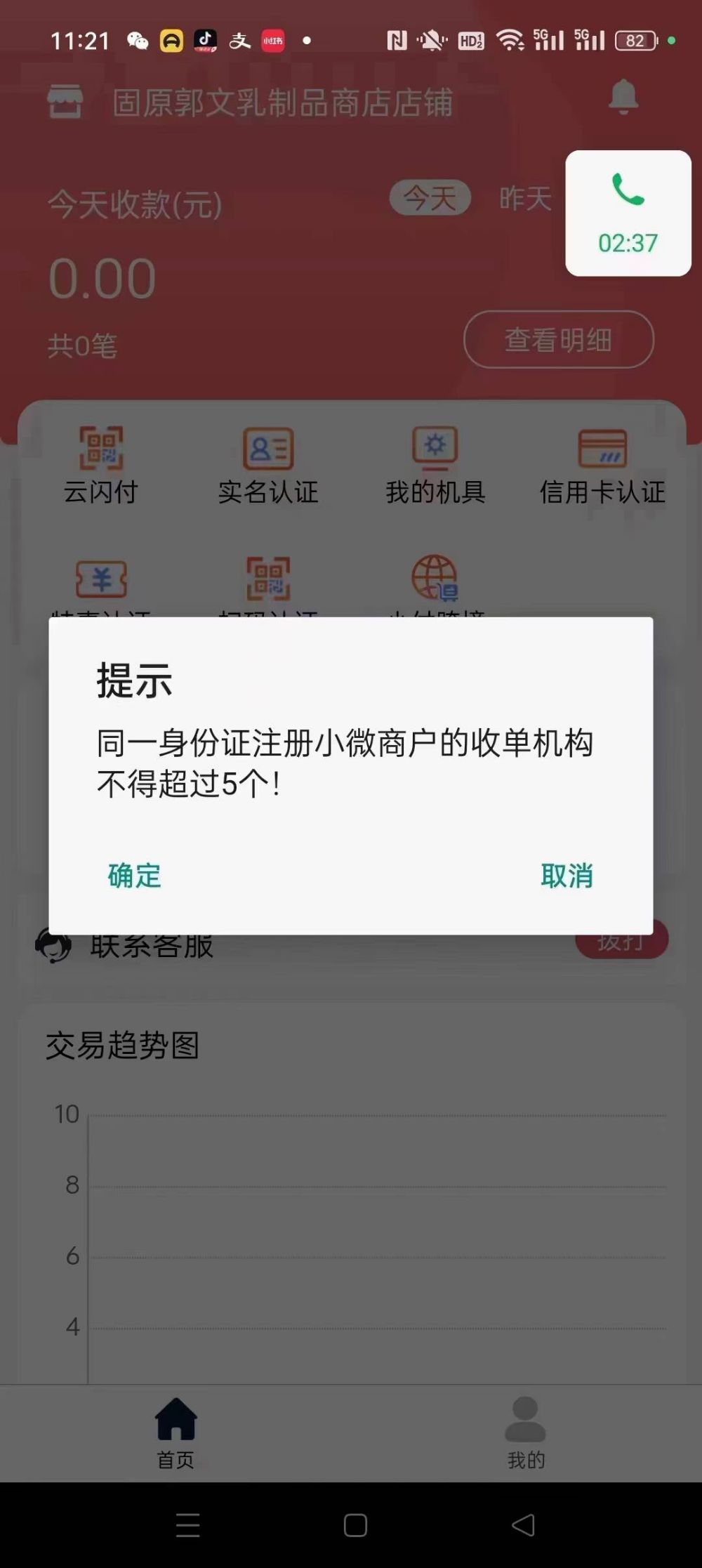Open 云闪付

101,465
